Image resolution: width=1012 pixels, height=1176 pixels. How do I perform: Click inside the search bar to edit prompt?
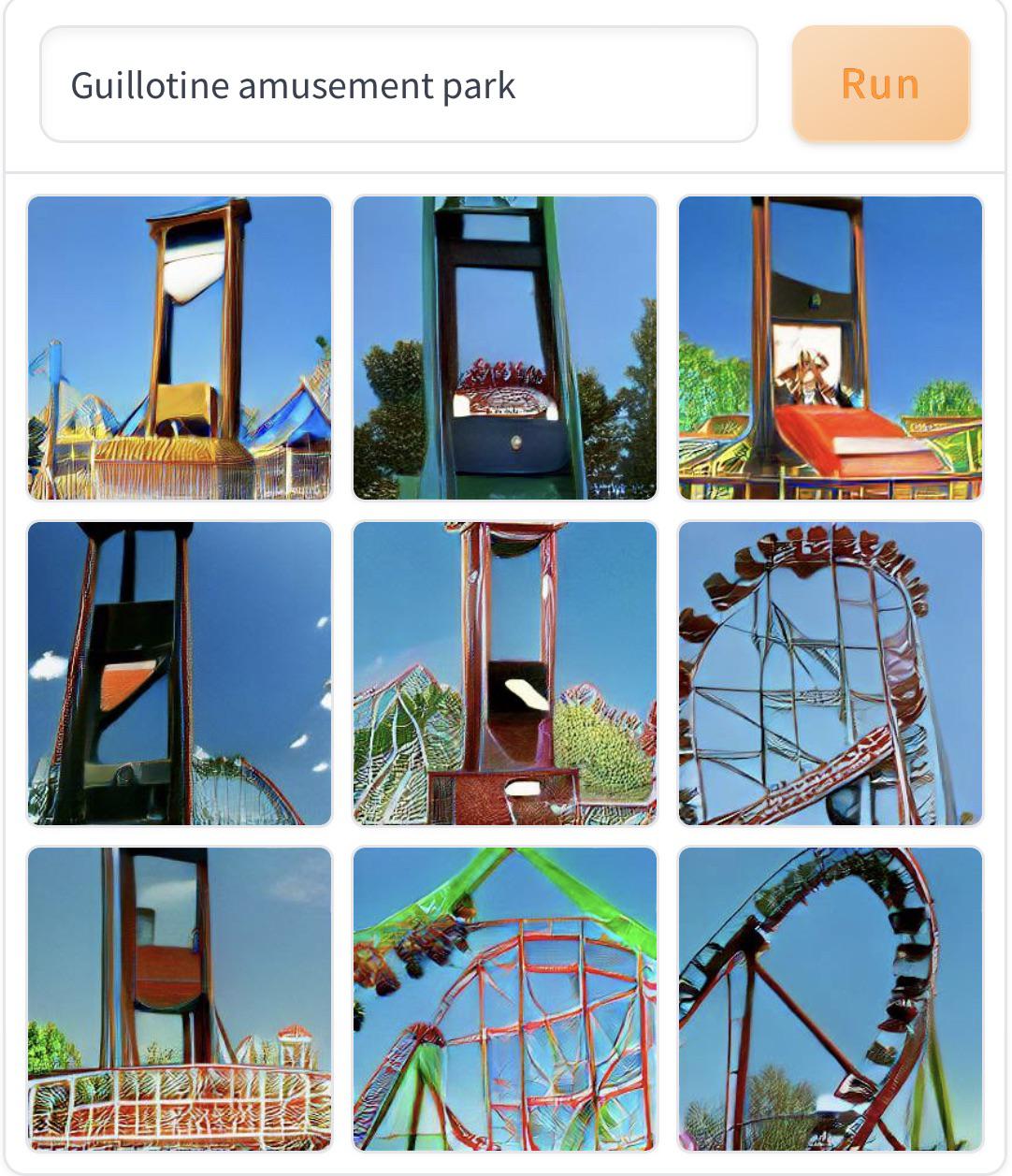(399, 84)
